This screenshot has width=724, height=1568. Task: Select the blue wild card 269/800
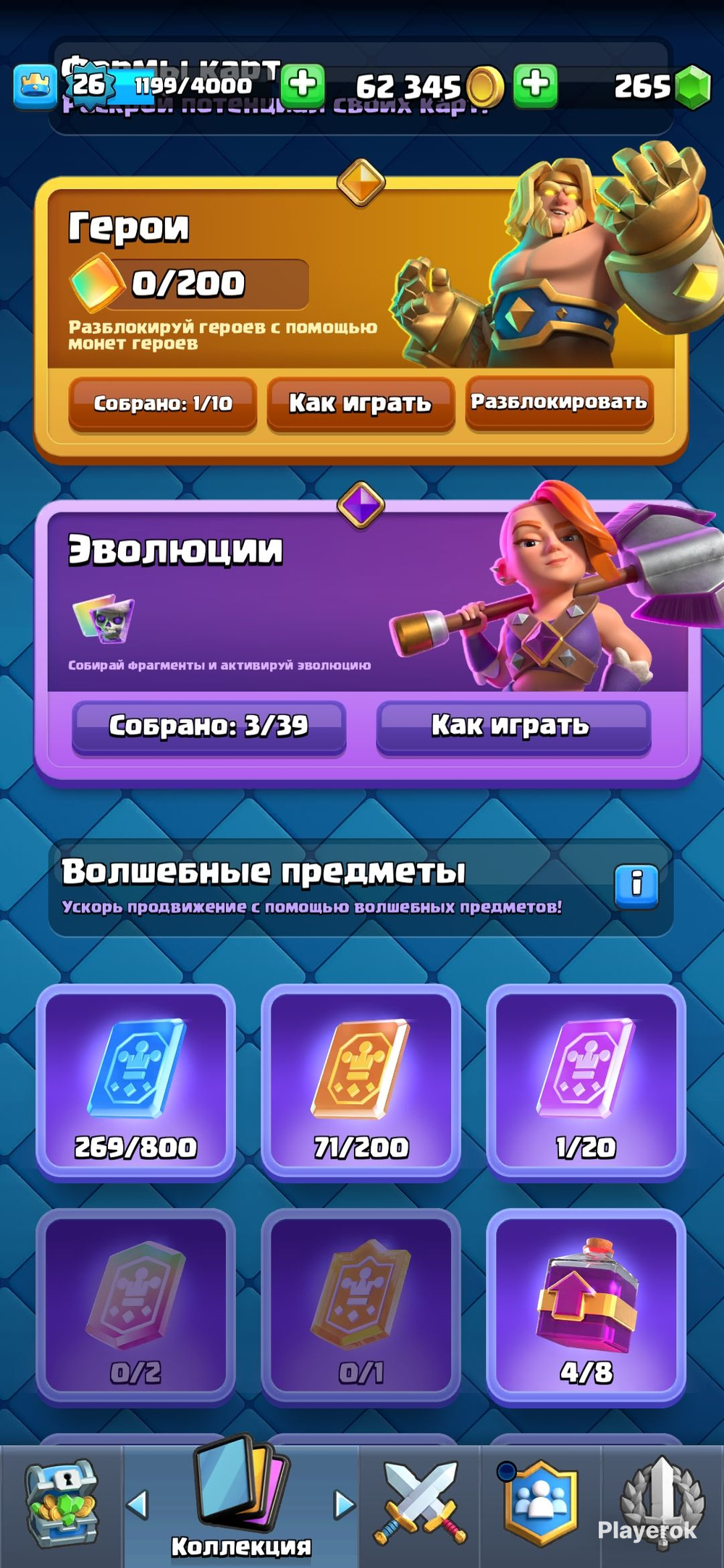136,1082
